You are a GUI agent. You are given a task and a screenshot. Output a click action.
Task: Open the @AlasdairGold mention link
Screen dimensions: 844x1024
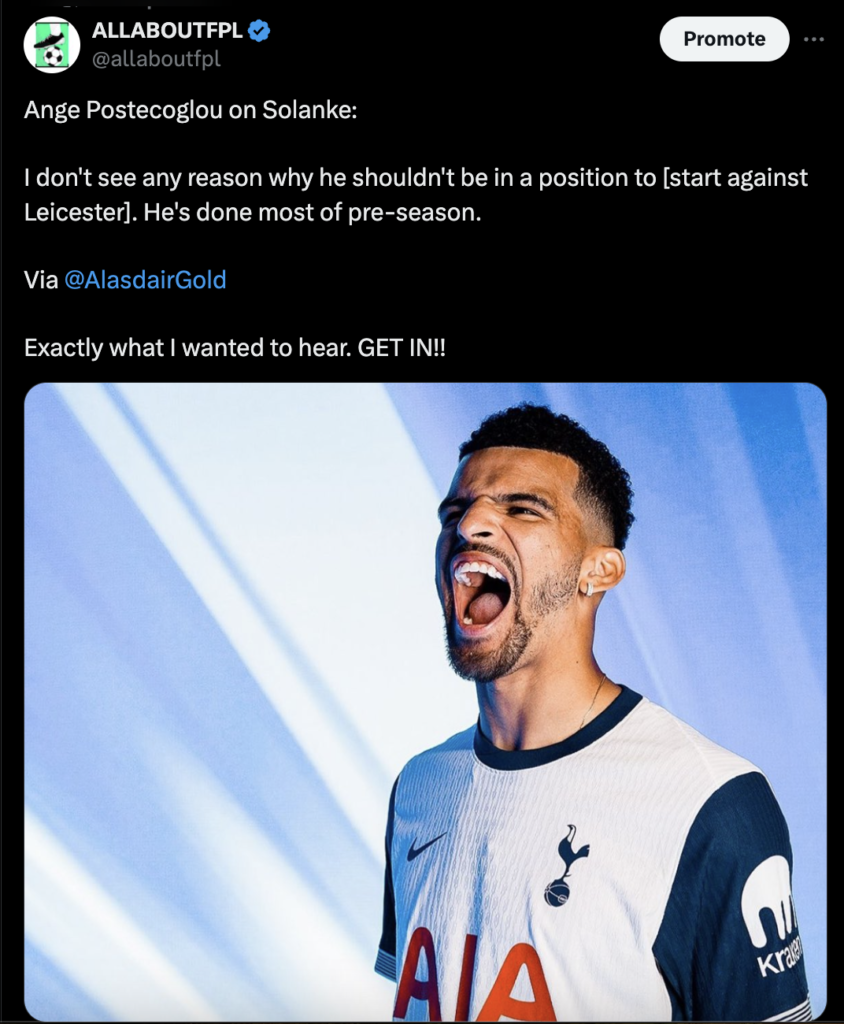(x=145, y=280)
